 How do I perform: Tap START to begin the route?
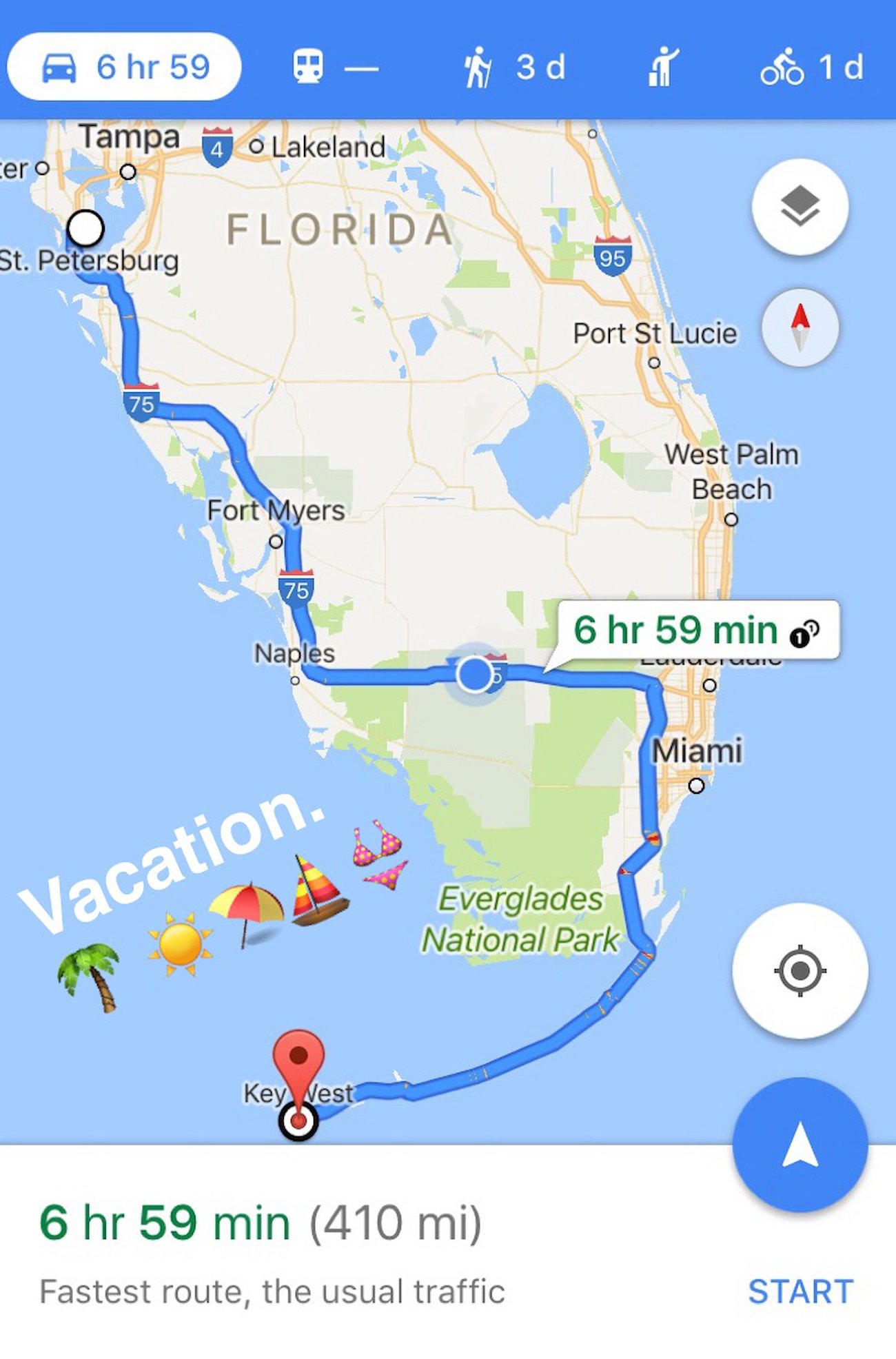click(800, 1291)
